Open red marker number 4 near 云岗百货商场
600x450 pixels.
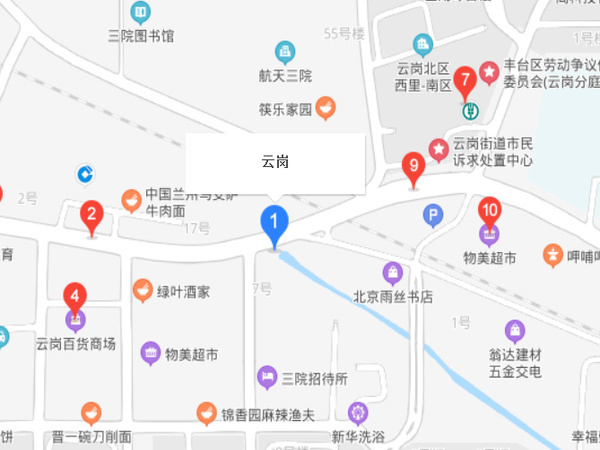[x=75, y=298]
